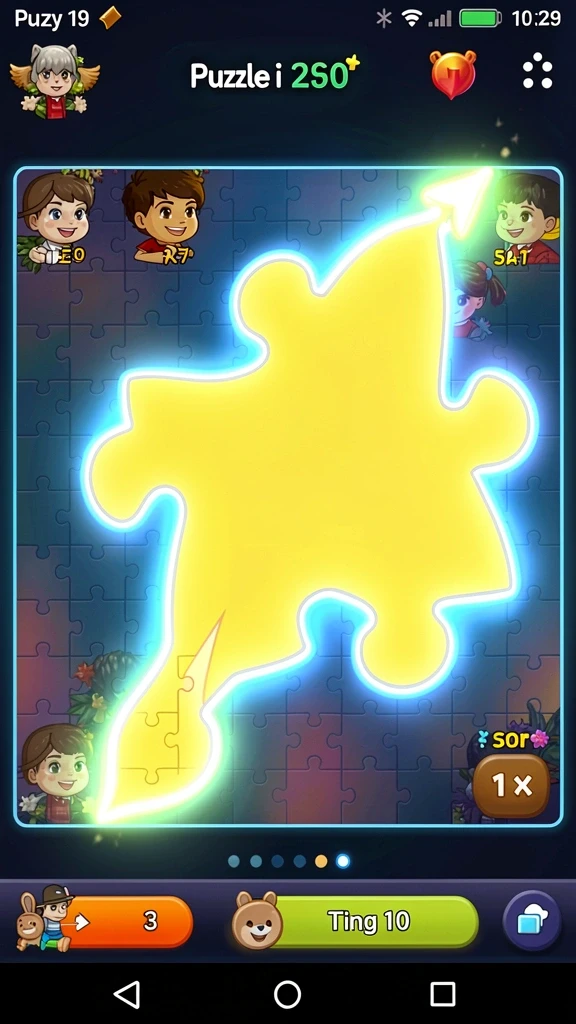This screenshot has height=1024, width=576.
Task: Tap the 1x multiplier button
Action: click(511, 786)
